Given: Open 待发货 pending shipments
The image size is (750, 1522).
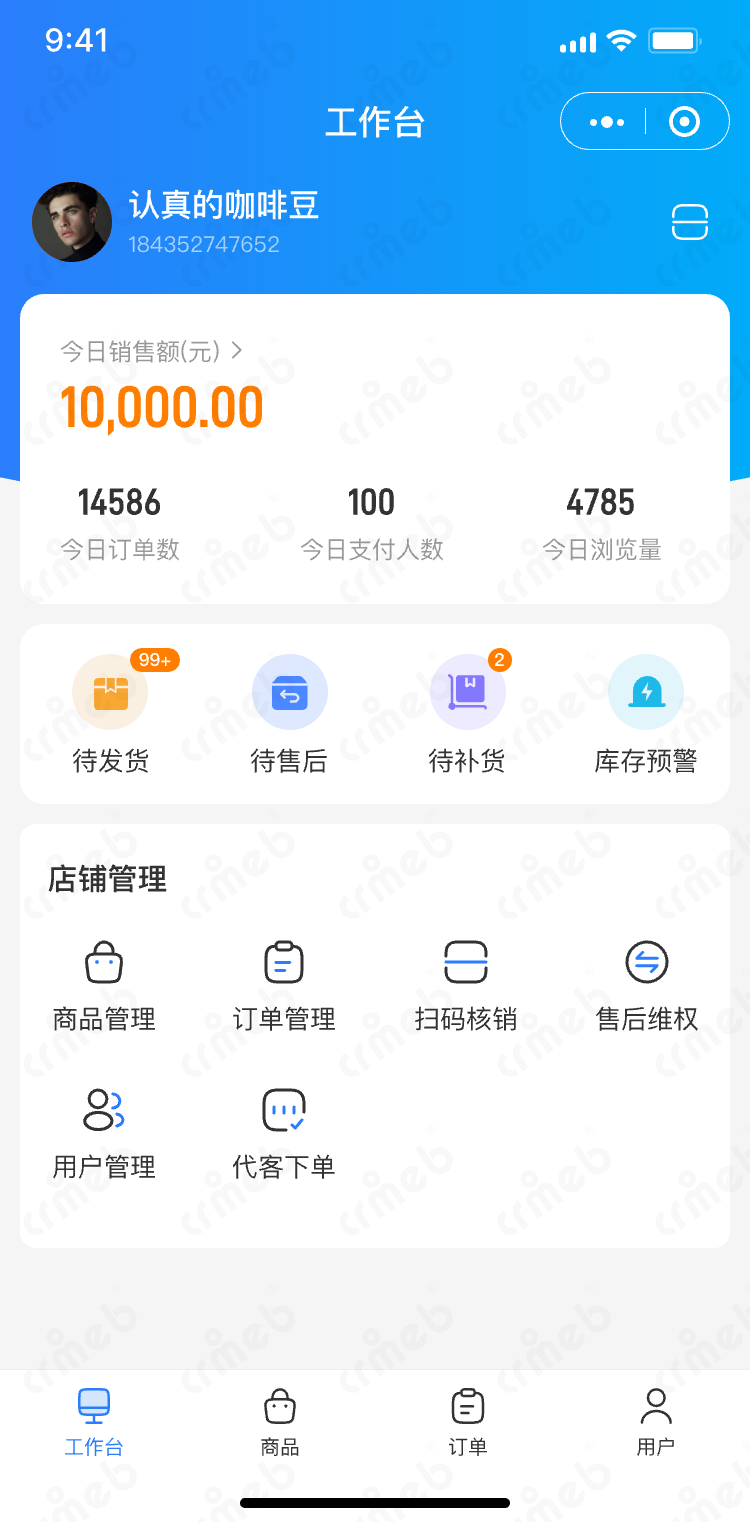Looking at the screenshot, I should tap(110, 712).
